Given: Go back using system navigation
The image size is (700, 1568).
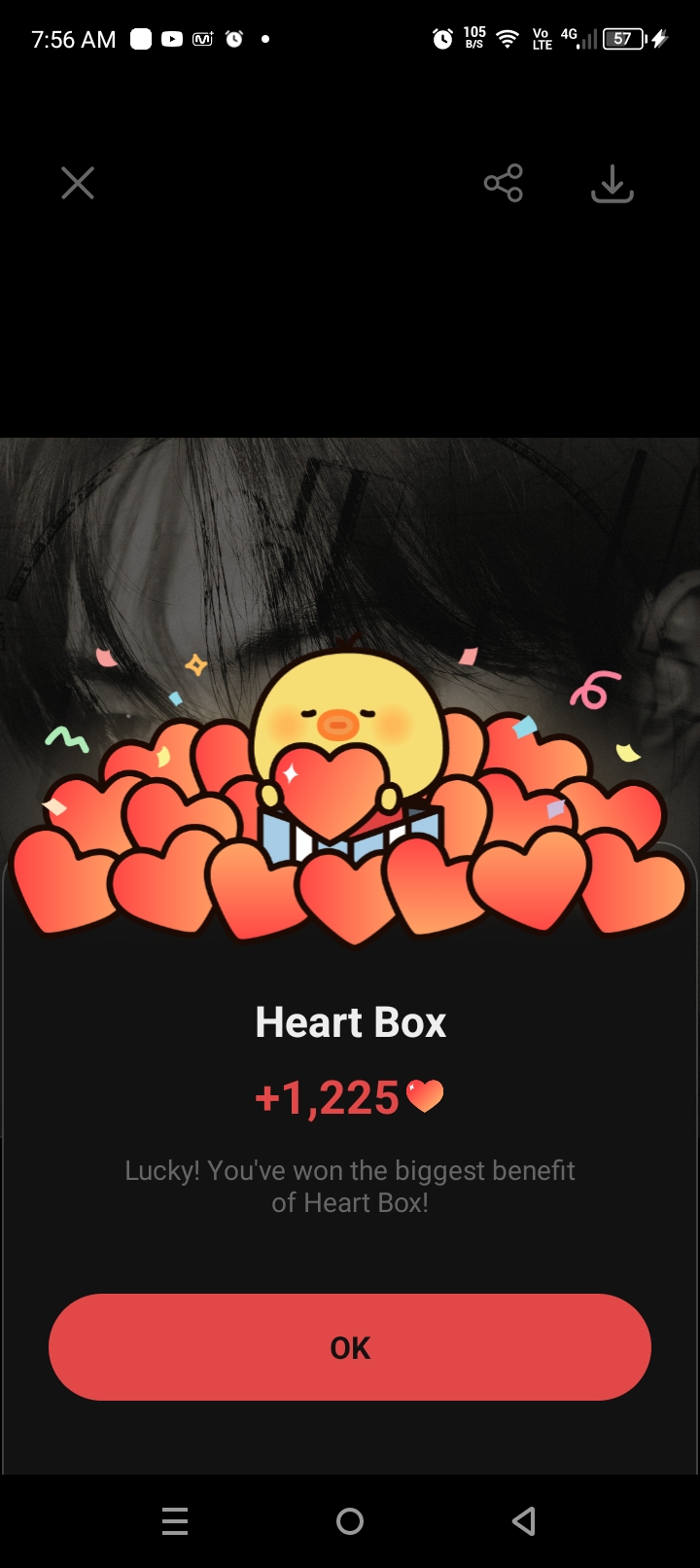Looking at the screenshot, I should (524, 1520).
